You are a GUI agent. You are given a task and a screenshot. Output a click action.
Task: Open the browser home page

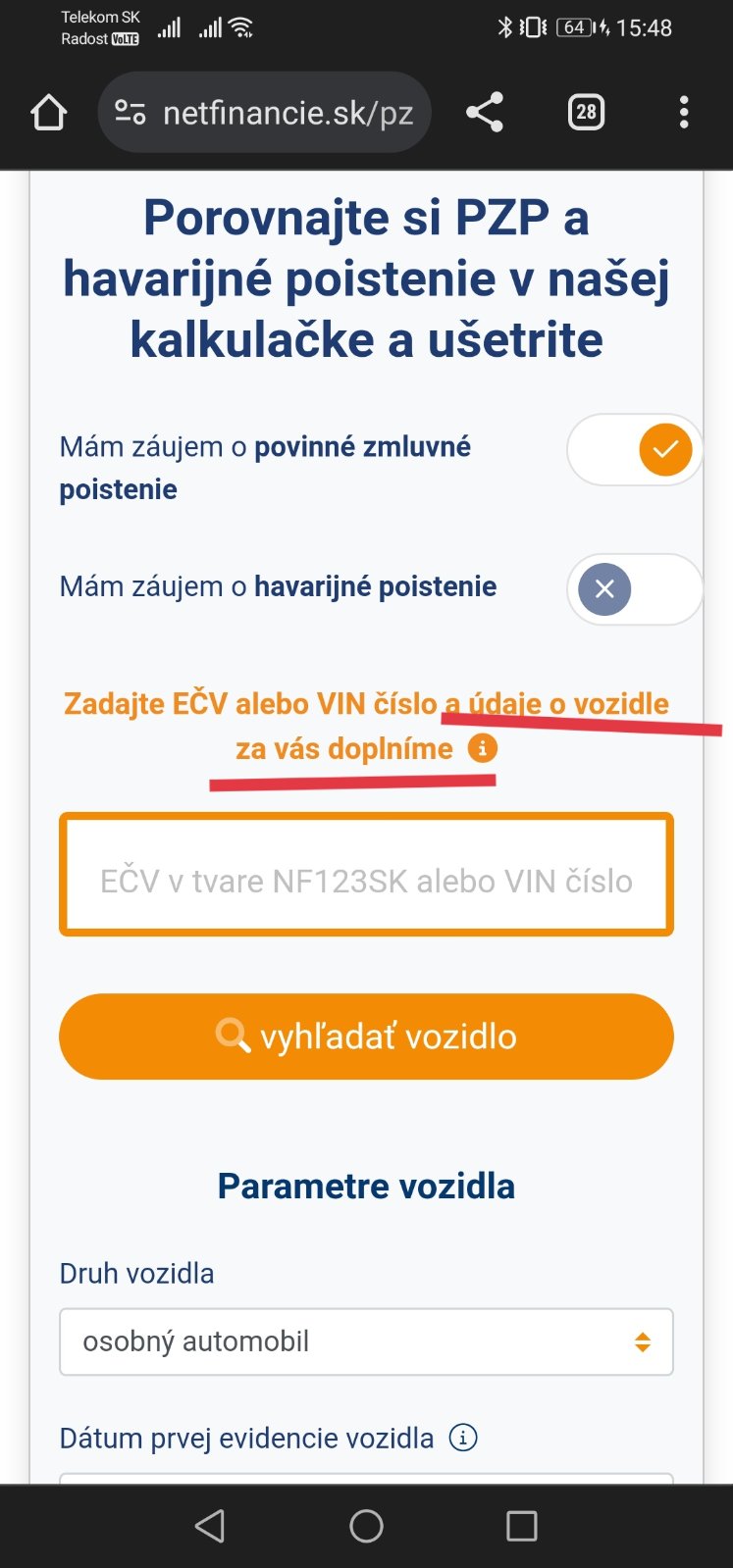(48, 113)
